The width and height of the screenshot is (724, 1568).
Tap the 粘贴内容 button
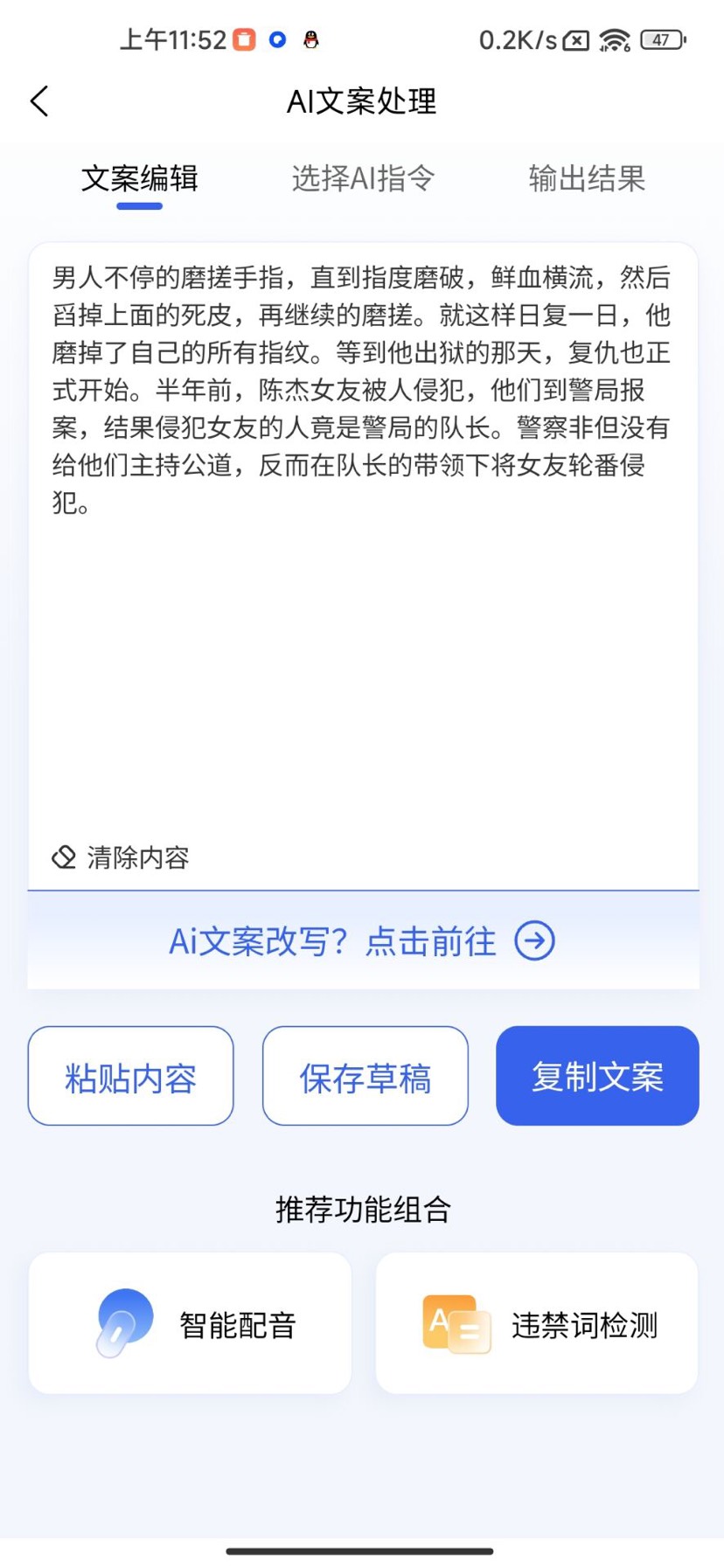coord(130,1076)
